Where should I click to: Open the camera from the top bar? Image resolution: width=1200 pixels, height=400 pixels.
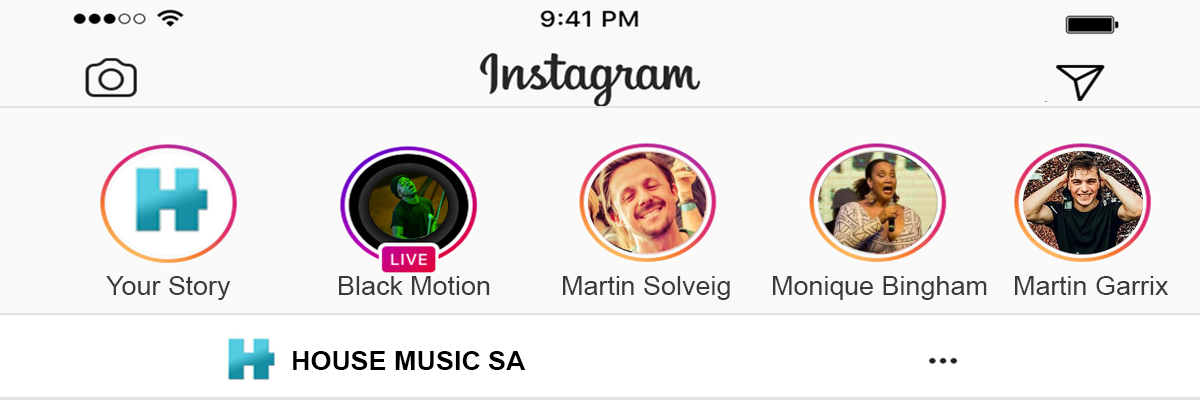coord(110,78)
